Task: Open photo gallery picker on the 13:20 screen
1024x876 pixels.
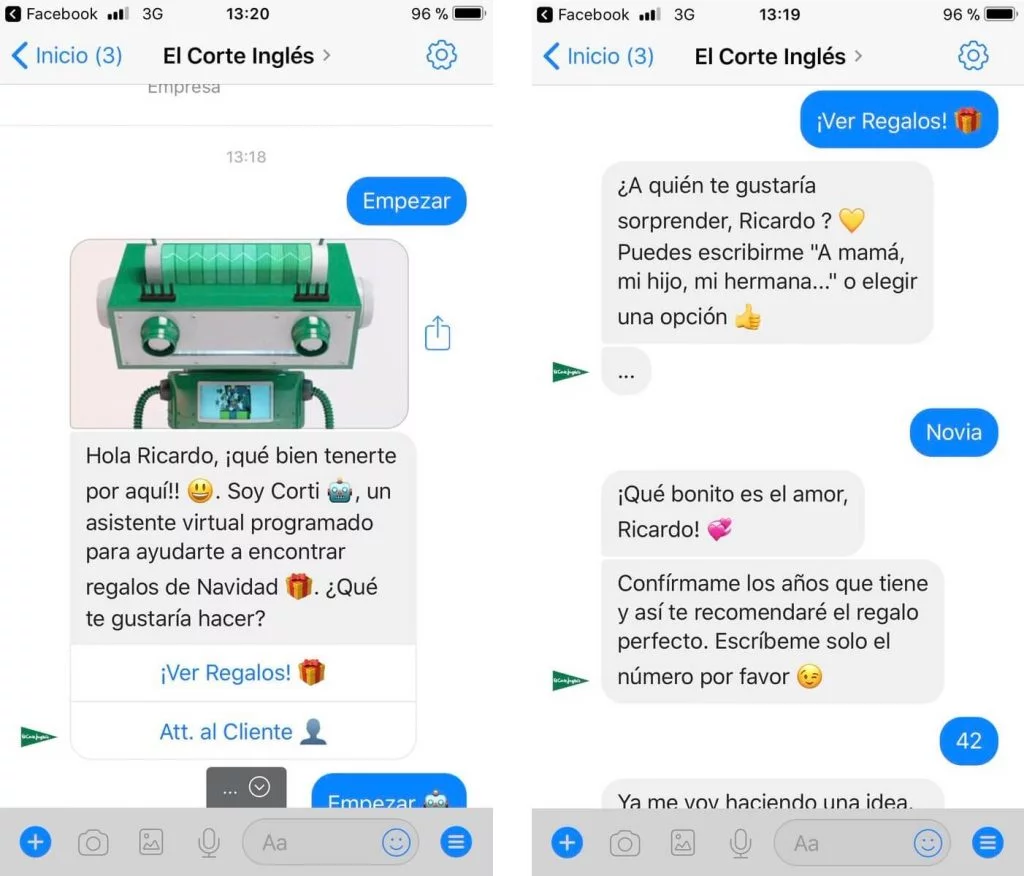Action: tap(151, 843)
